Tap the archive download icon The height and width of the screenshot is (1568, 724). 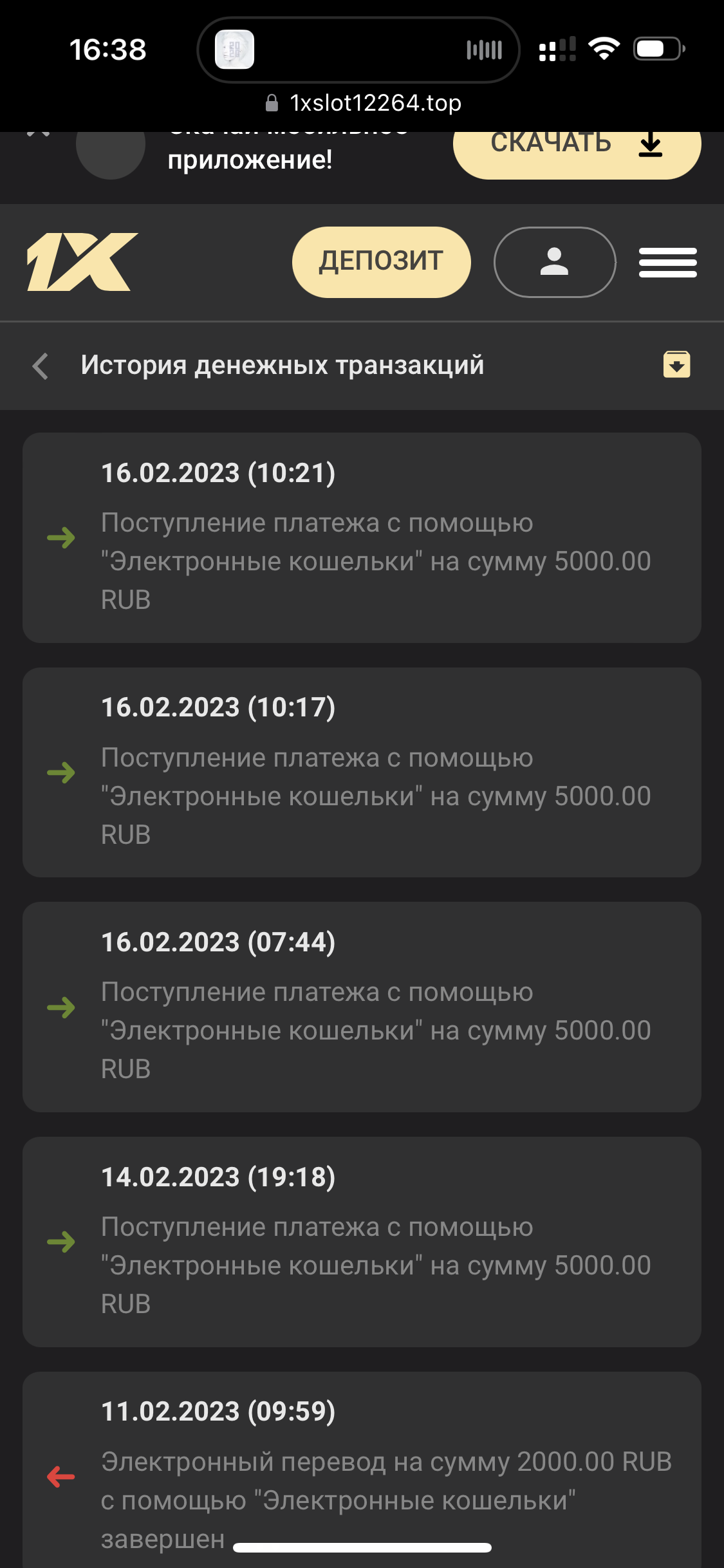[676, 364]
